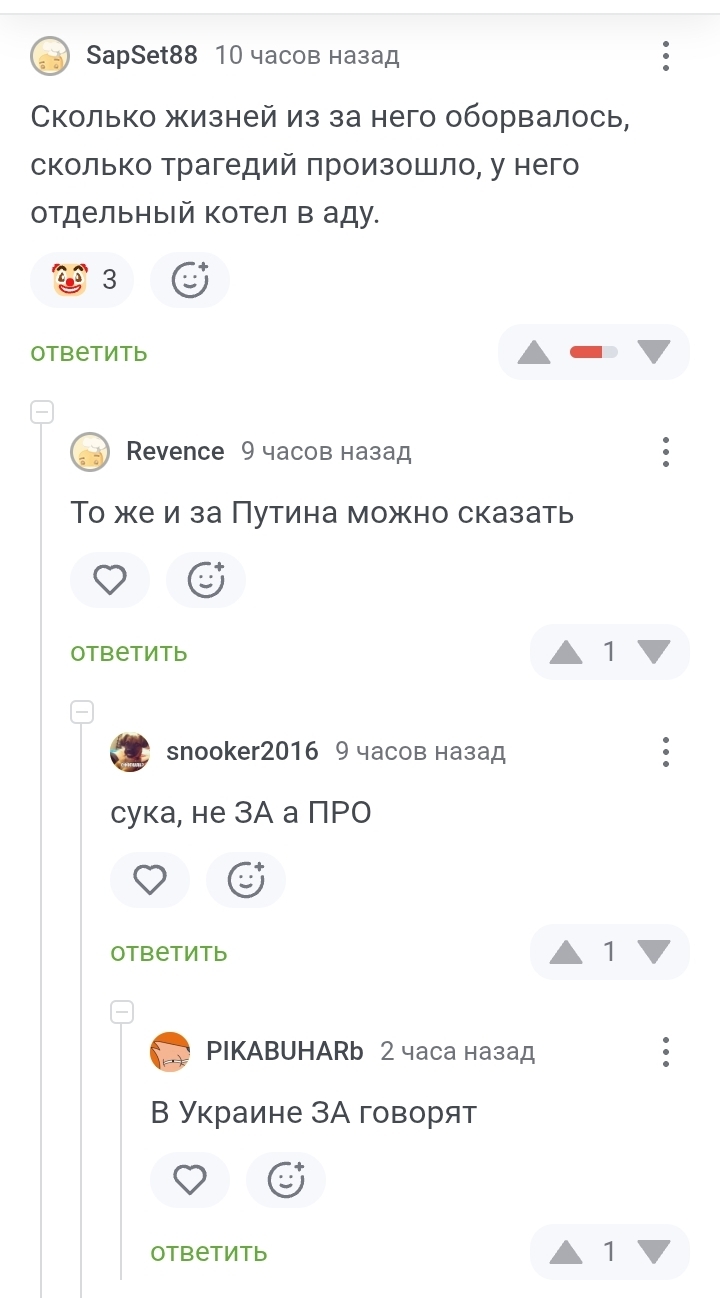Open overflow menu on Revence's comment
Image resolution: width=720 pixels, height=1298 pixels.
(666, 452)
